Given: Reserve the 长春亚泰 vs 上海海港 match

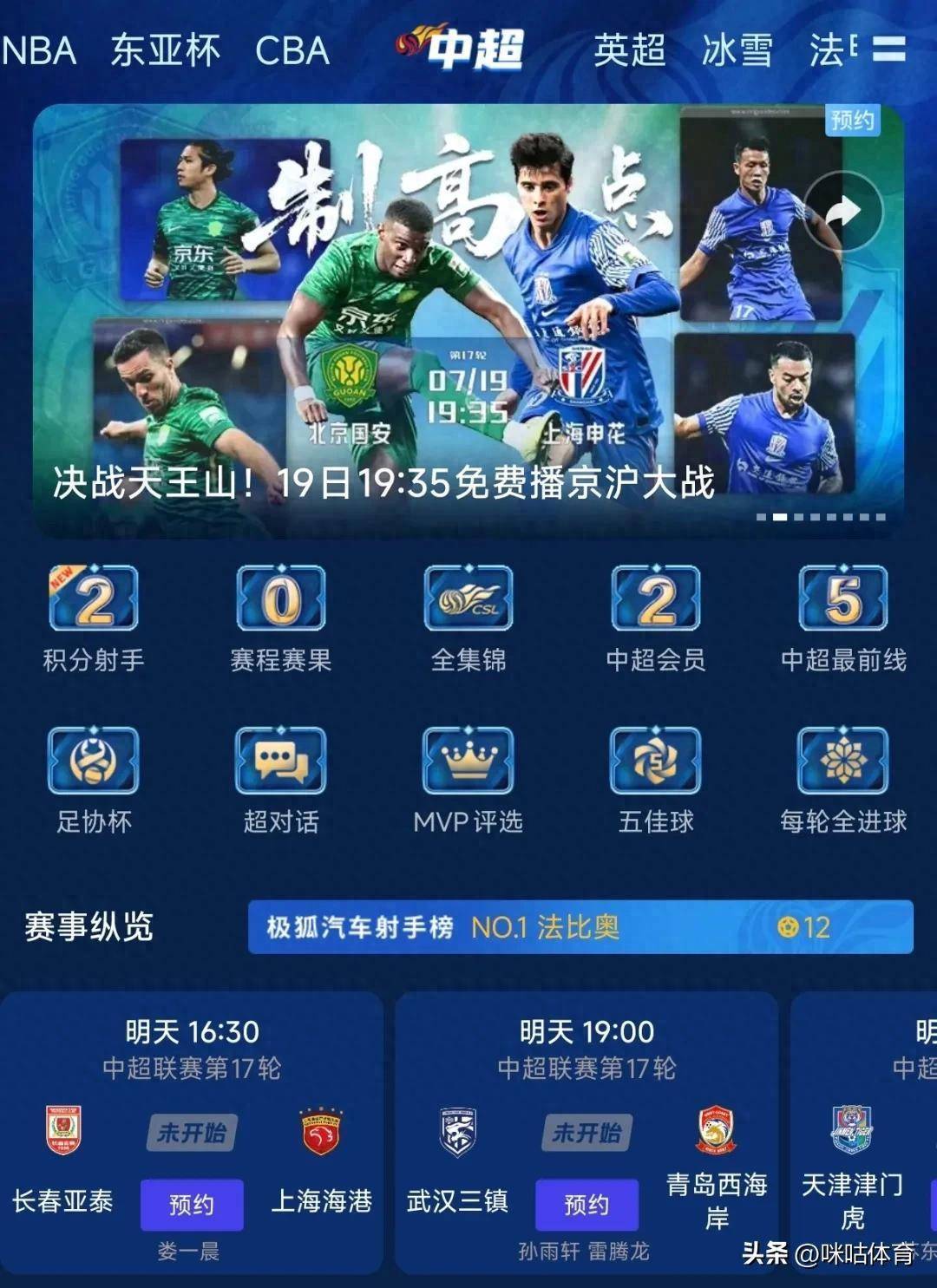Looking at the screenshot, I should (191, 1204).
